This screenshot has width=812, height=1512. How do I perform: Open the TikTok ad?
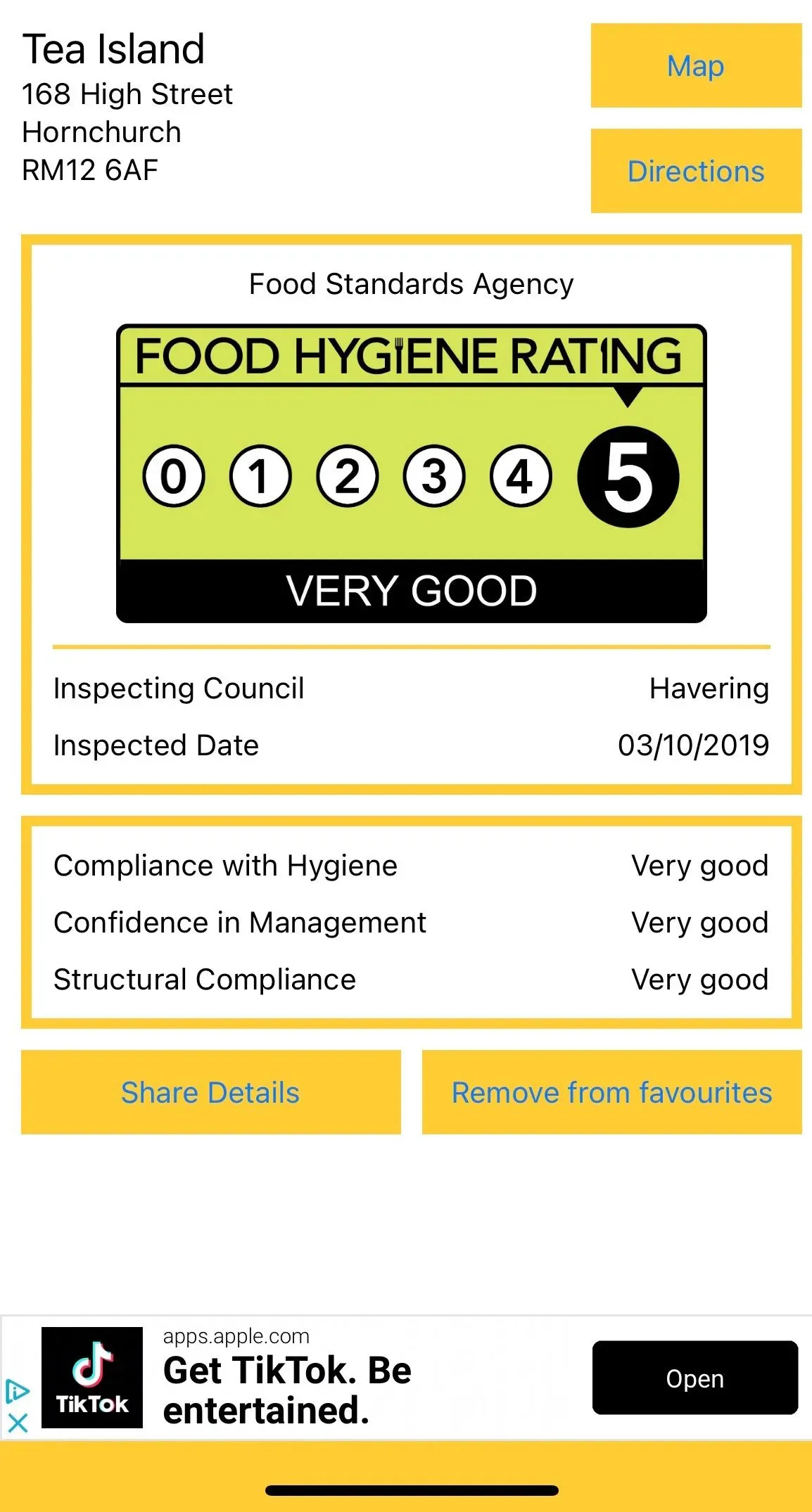694,1378
